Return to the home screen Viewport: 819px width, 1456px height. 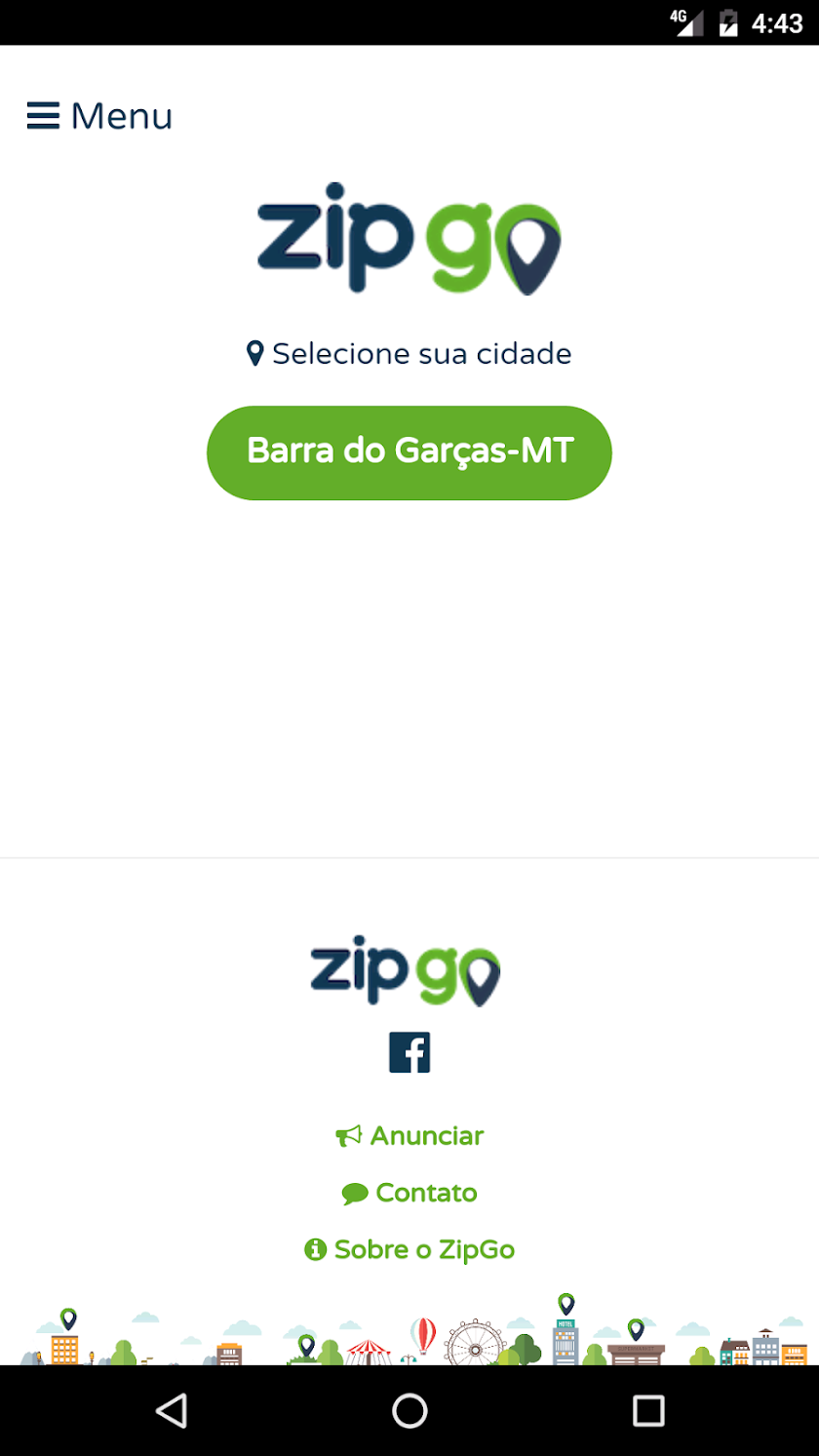pos(409,1410)
